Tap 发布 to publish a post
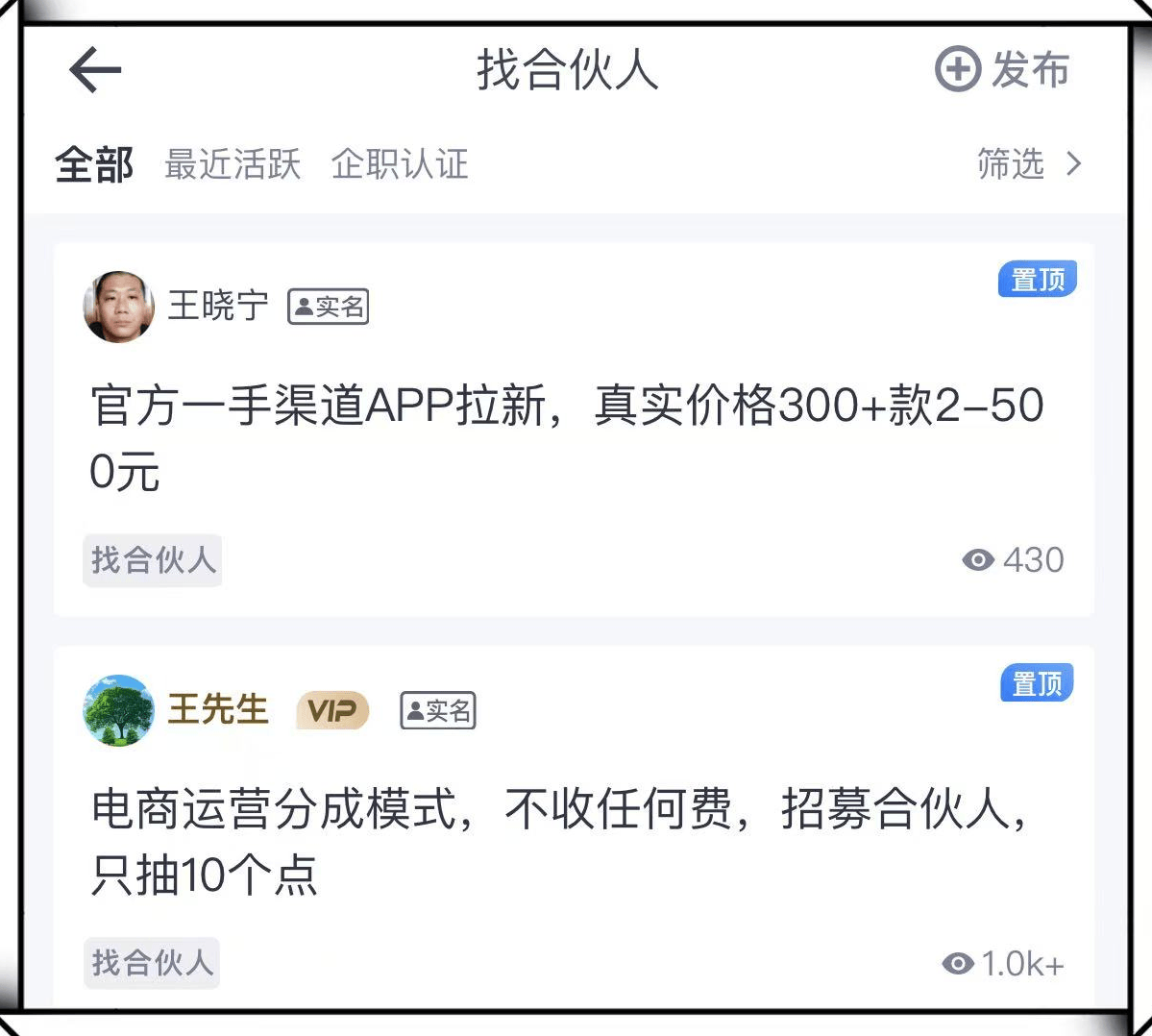The height and width of the screenshot is (1036, 1152). point(1002,70)
